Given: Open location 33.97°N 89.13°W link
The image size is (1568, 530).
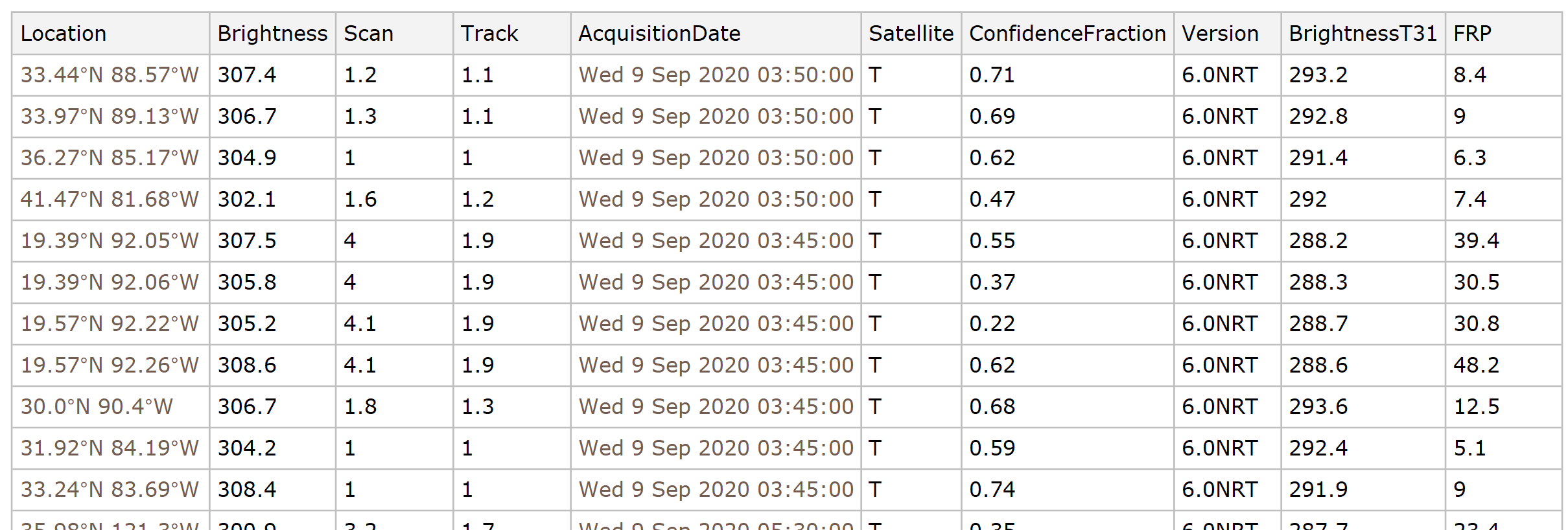Looking at the screenshot, I should pyautogui.click(x=110, y=117).
